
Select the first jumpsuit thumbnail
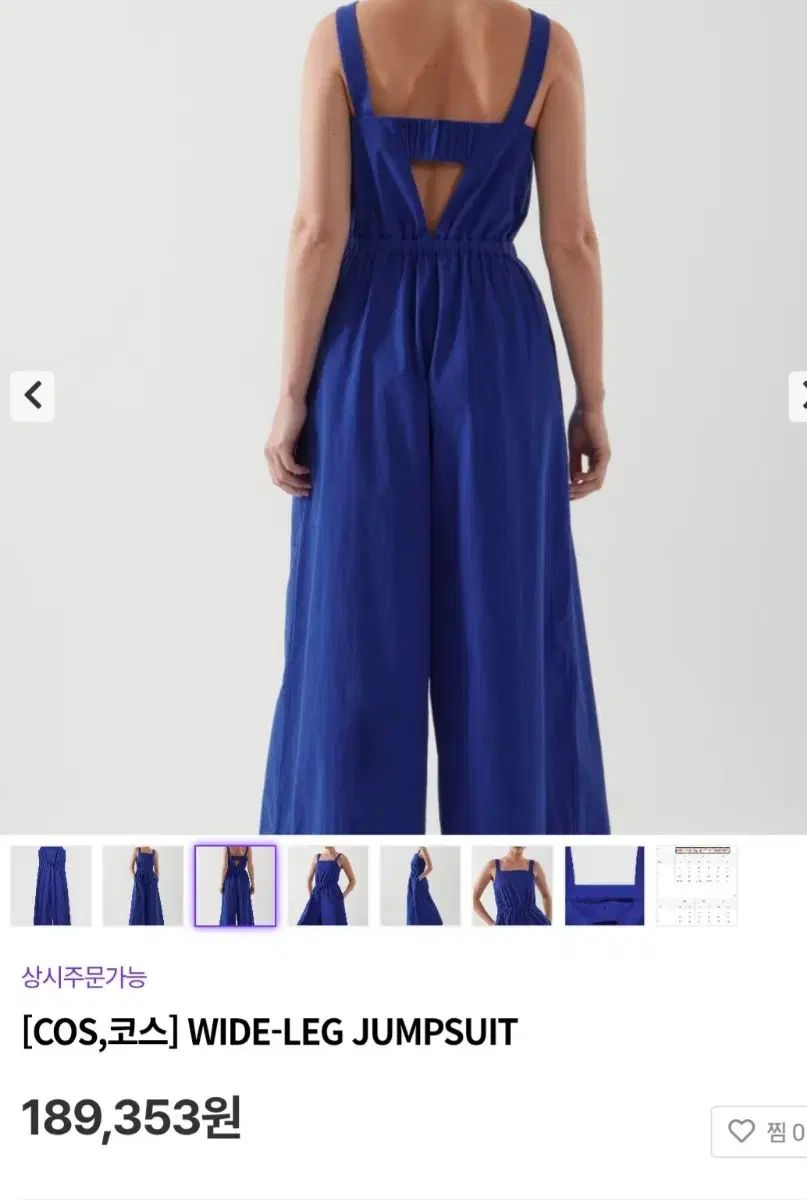tap(51, 886)
